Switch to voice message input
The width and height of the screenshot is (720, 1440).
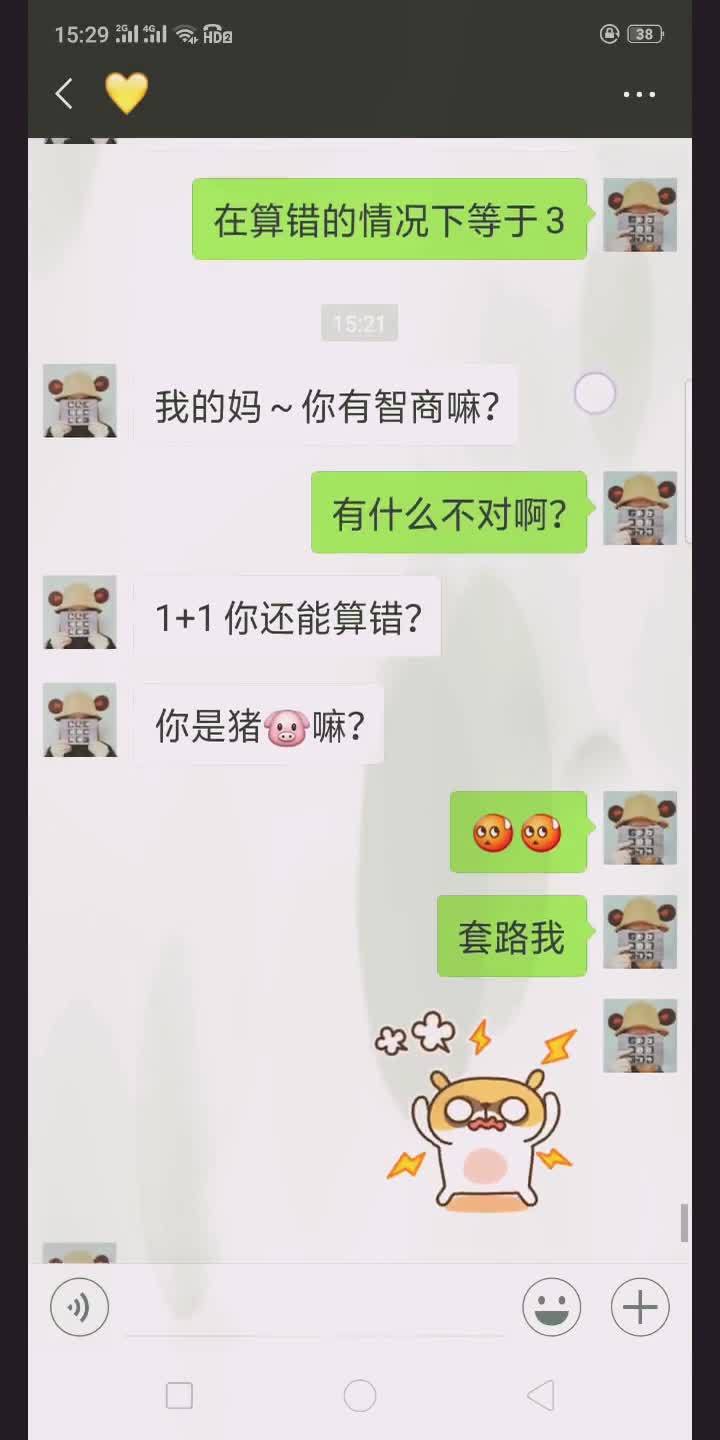coord(79,1307)
